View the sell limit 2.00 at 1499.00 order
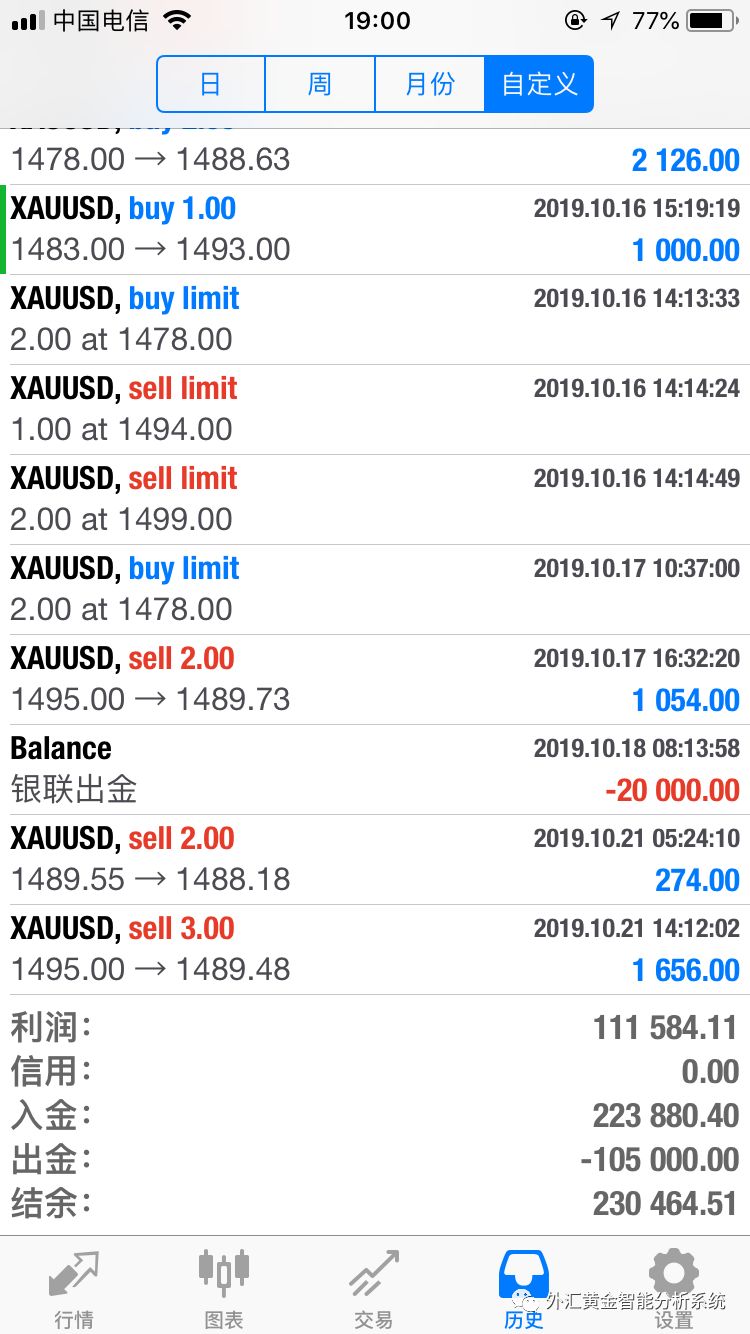750x1334 pixels. point(375,499)
